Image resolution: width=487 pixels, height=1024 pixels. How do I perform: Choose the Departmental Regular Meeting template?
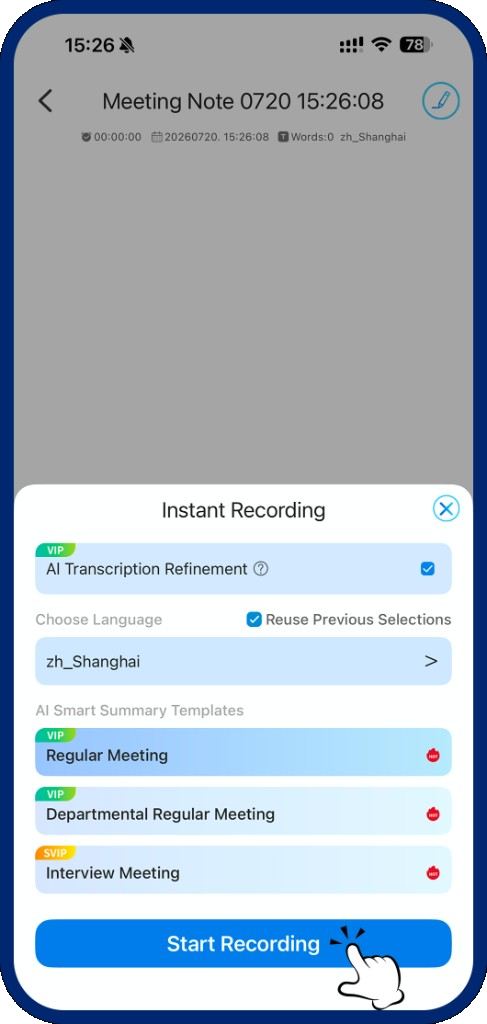pyautogui.click(x=243, y=811)
